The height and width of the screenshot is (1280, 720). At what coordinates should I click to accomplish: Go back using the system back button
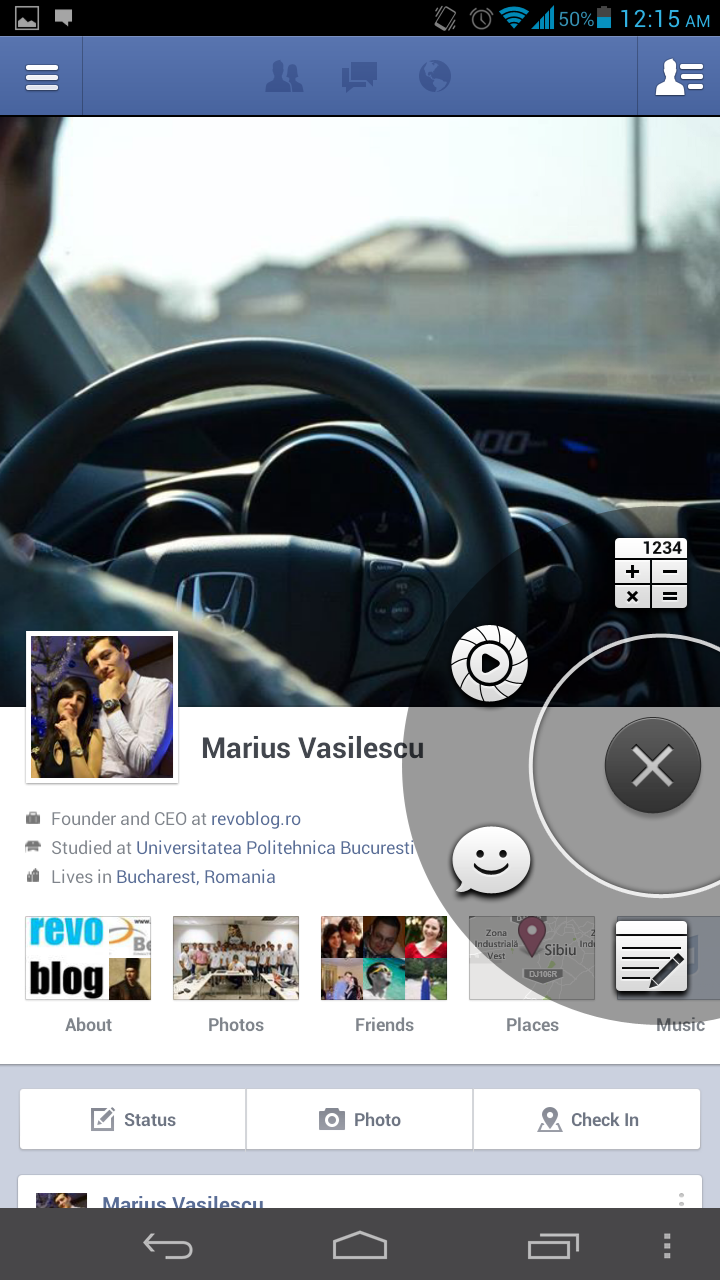click(x=168, y=1245)
